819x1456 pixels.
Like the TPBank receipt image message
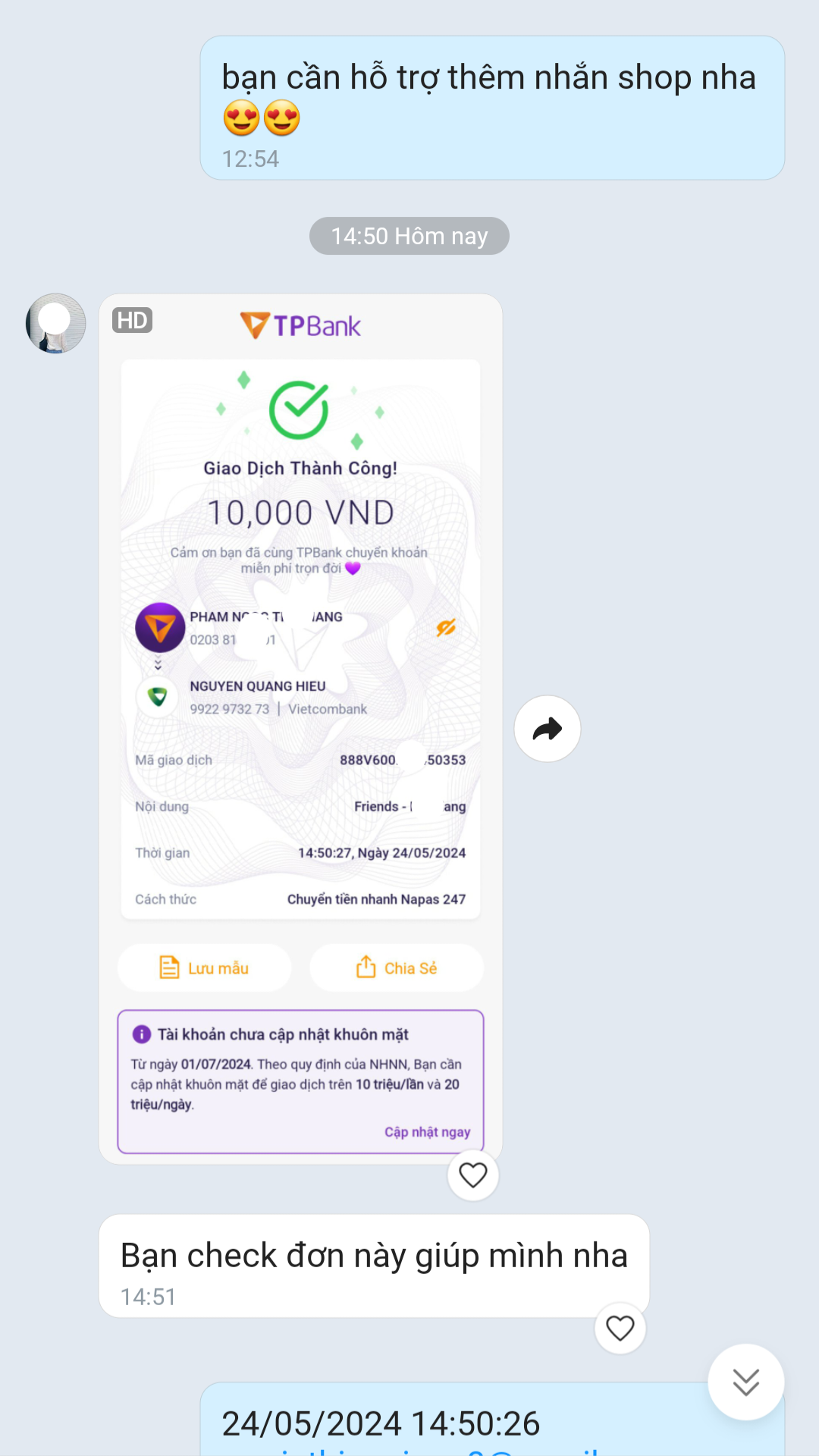(472, 1175)
